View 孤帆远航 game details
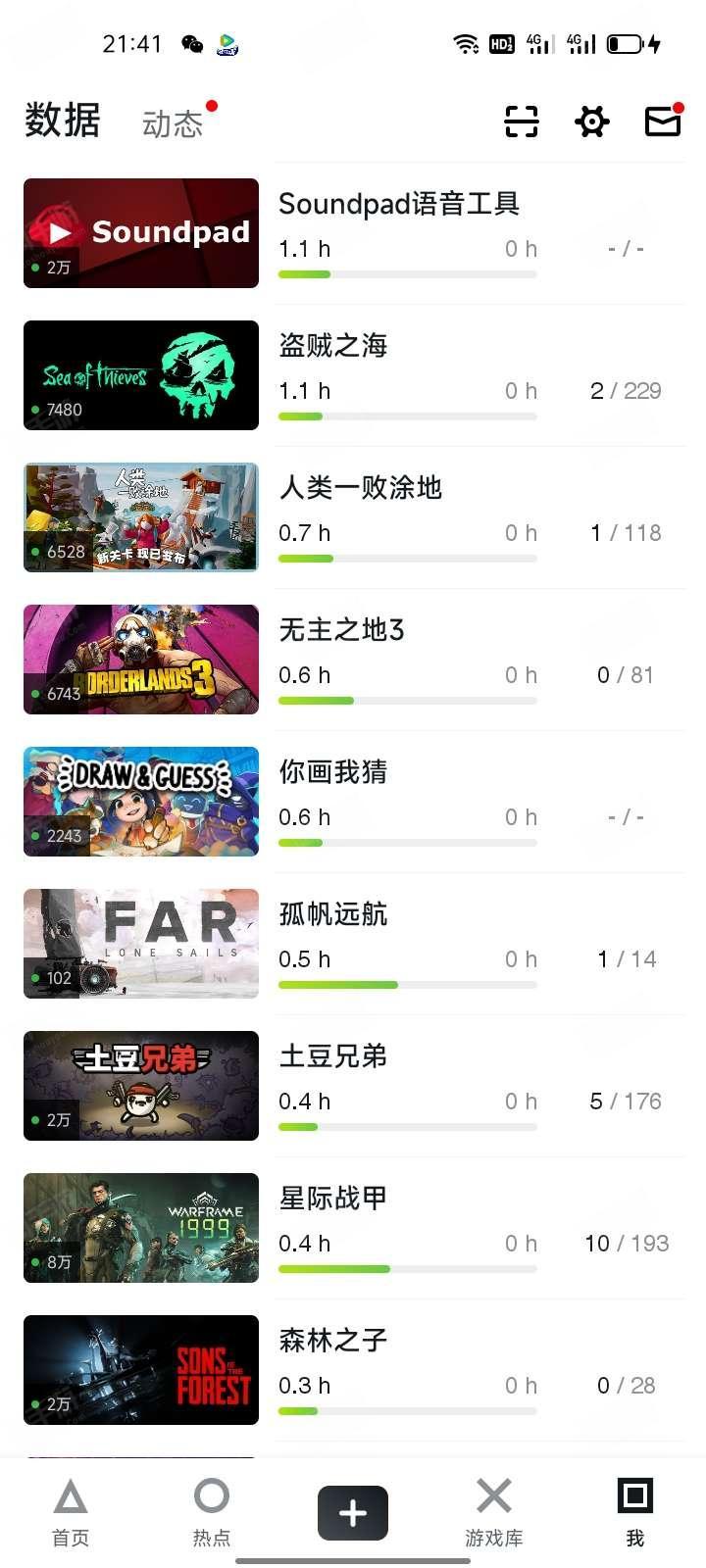The image size is (706, 1568). (333, 914)
